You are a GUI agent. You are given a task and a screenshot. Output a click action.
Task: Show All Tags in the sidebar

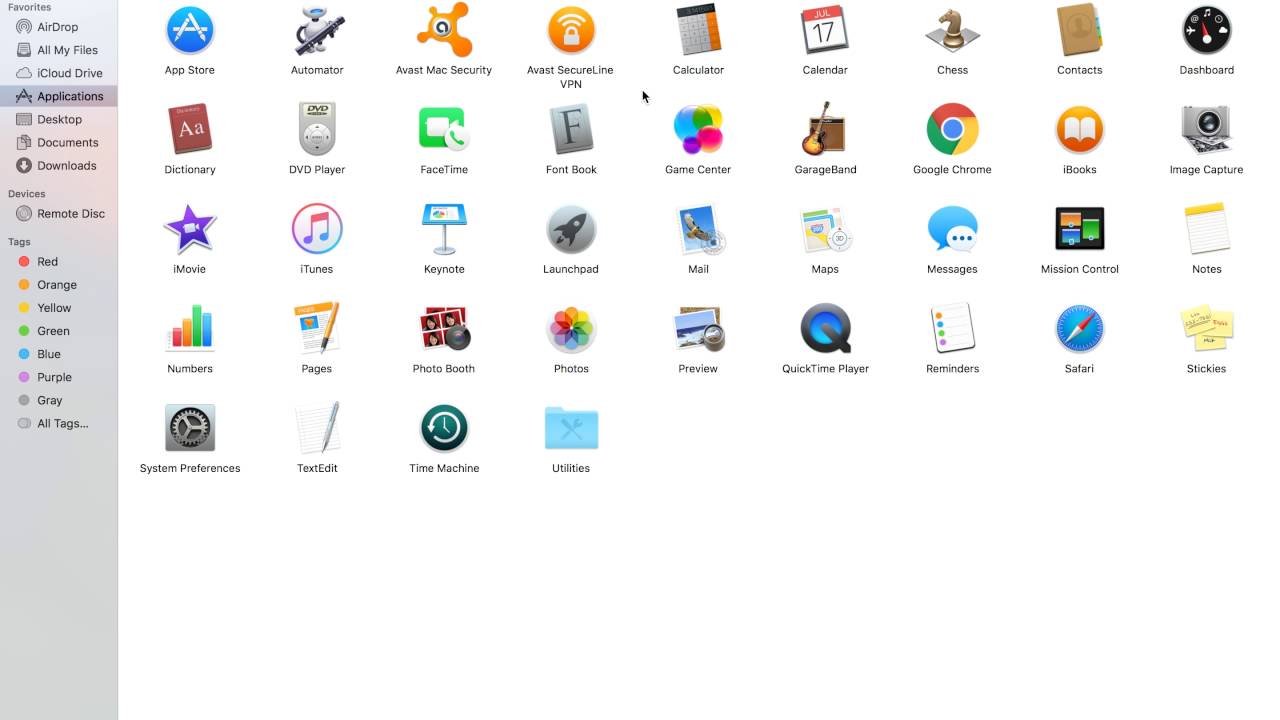pyautogui.click(x=62, y=424)
